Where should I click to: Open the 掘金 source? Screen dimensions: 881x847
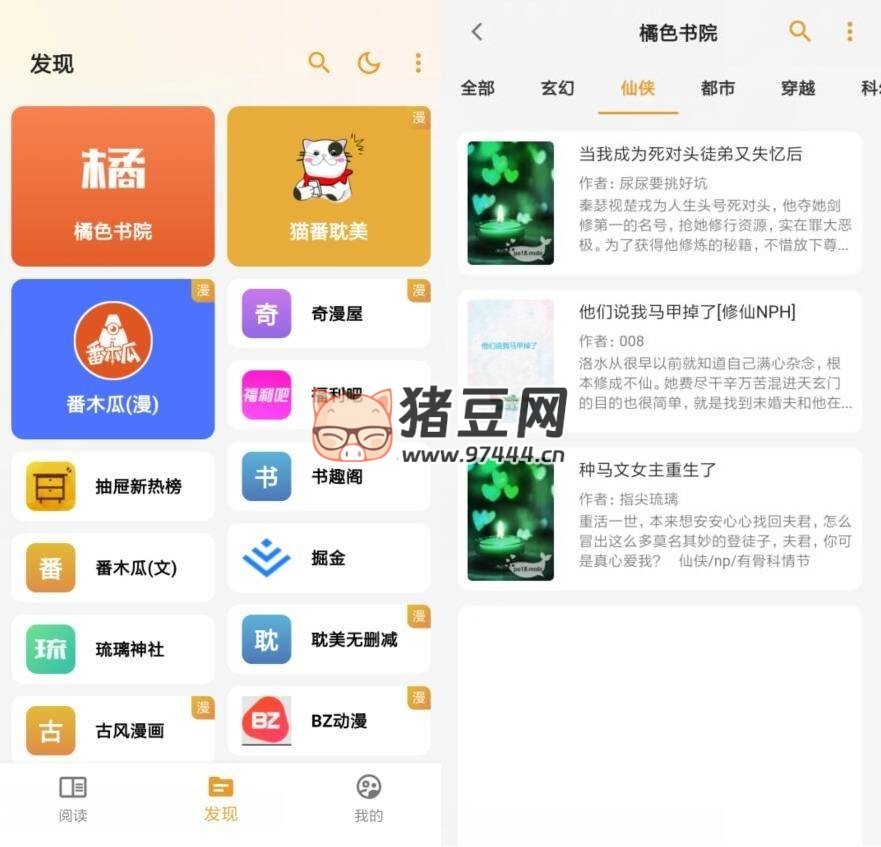(x=328, y=558)
